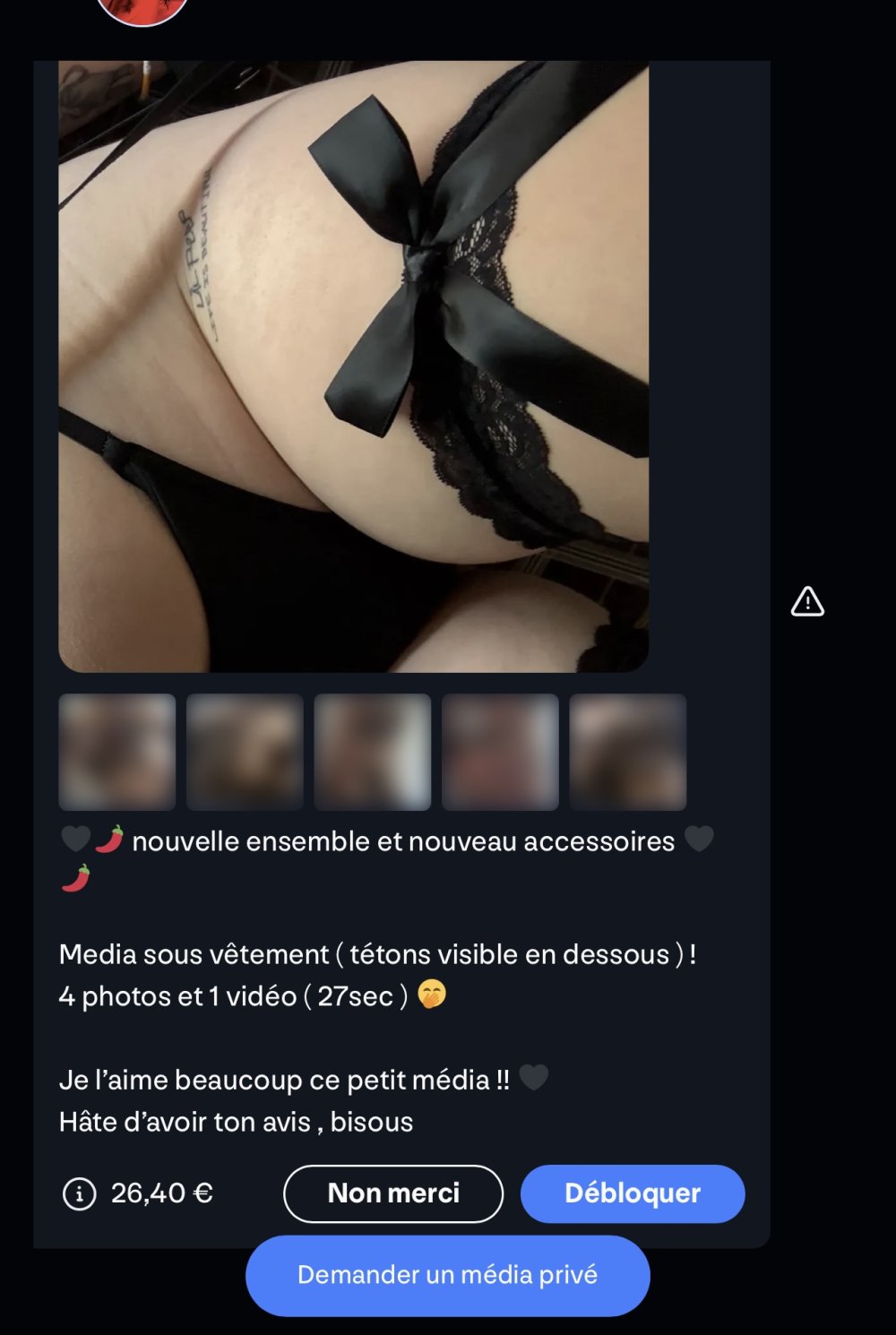Decline with Non merci
This screenshot has width=896, height=1335.
coord(392,1193)
